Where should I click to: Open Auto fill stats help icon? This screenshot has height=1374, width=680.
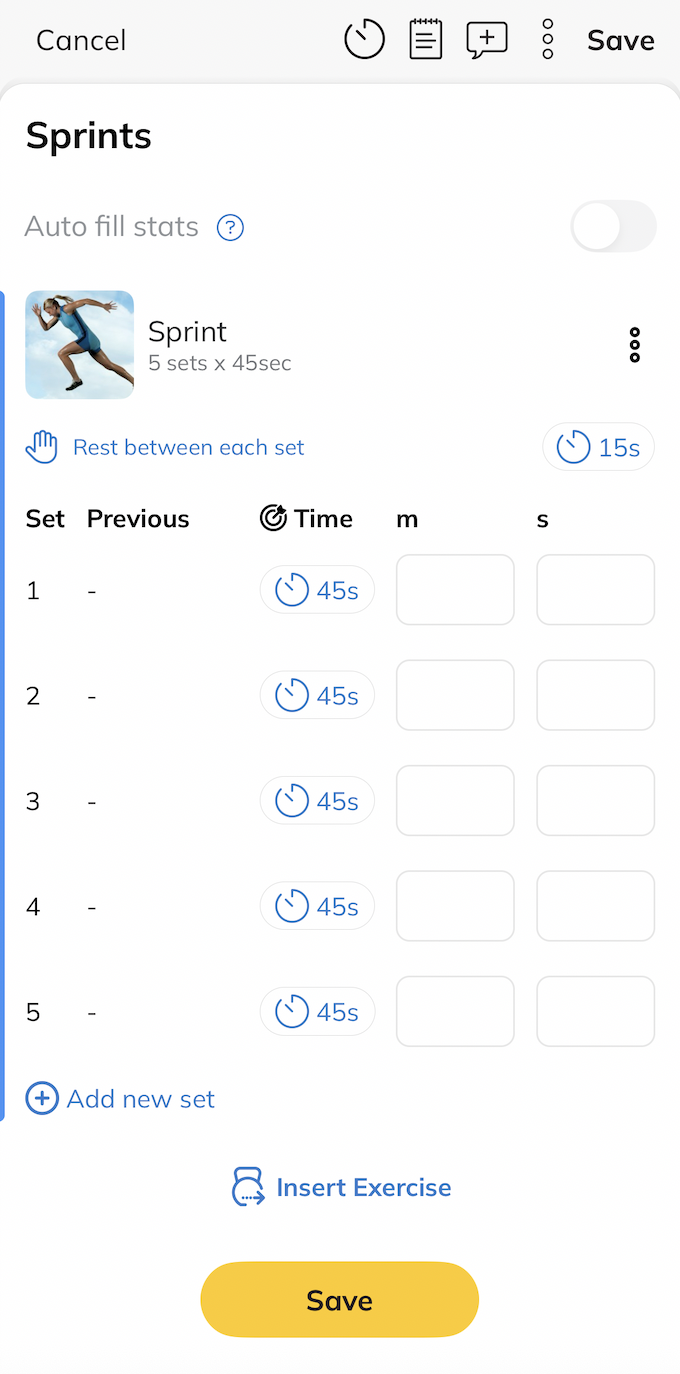[x=231, y=227]
